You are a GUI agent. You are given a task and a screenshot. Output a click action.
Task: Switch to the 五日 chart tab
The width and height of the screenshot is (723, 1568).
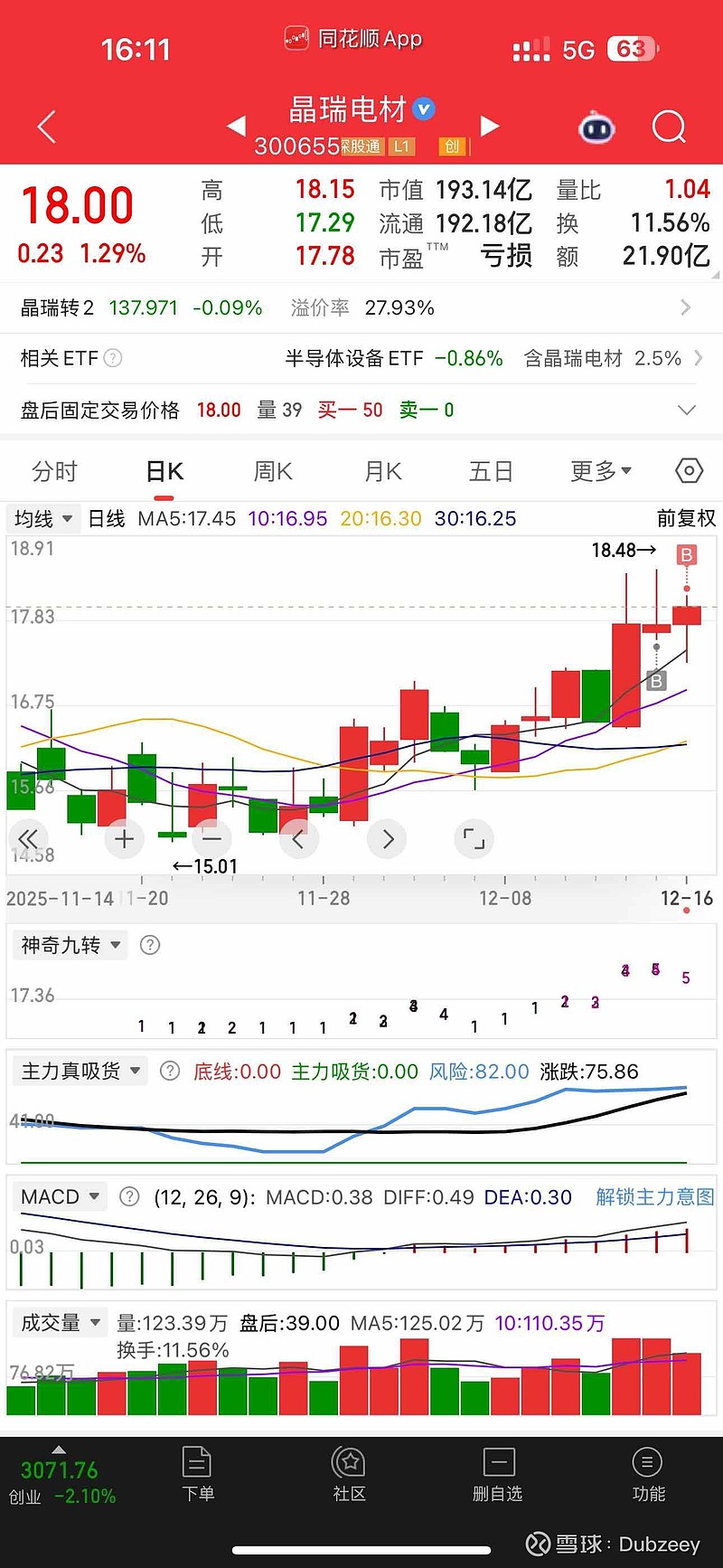[x=491, y=471]
